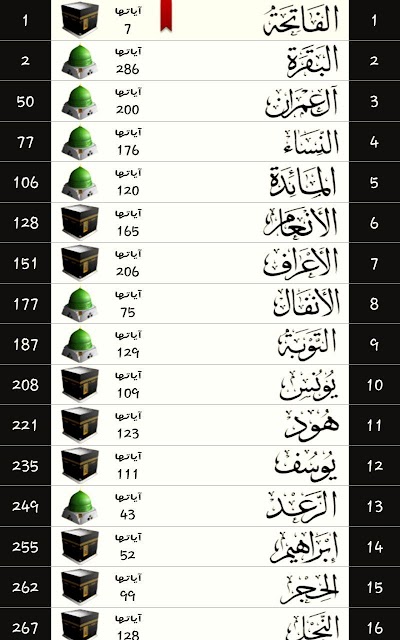400x640 pixels.
Task: Go to surah 5 Al-Ma'idah
Action: (200, 182)
